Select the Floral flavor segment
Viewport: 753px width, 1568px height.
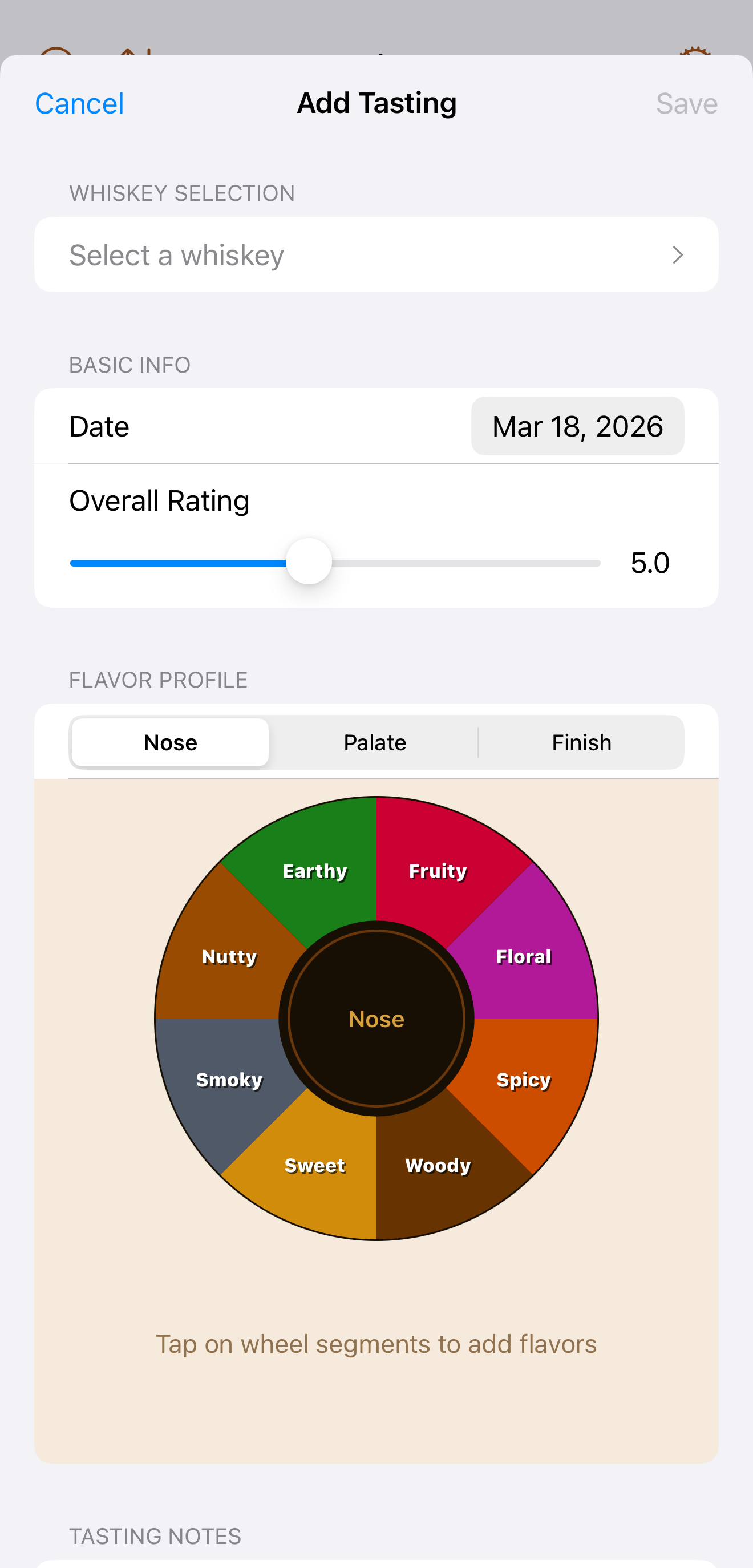point(524,956)
